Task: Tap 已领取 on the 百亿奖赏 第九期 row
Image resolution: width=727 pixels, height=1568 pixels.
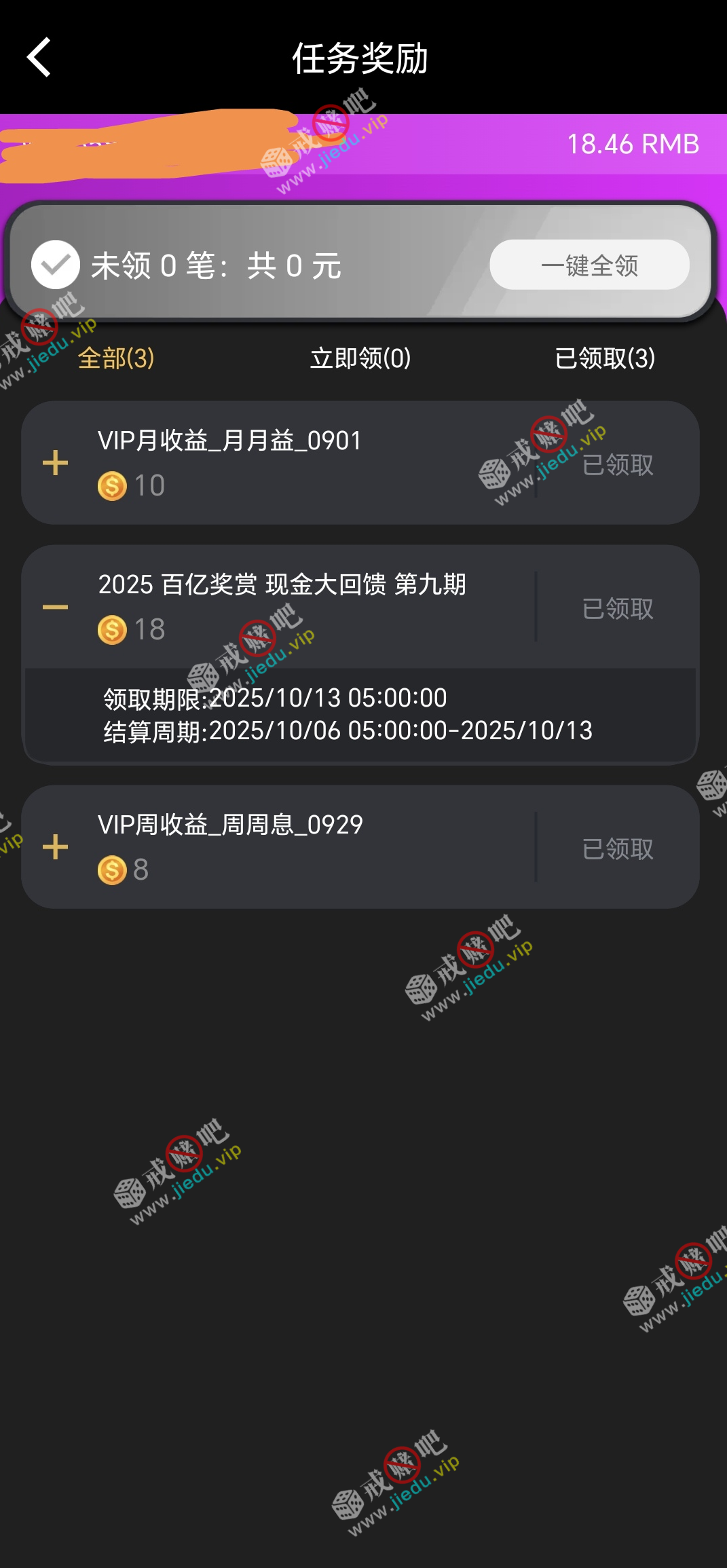Action: [618, 609]
